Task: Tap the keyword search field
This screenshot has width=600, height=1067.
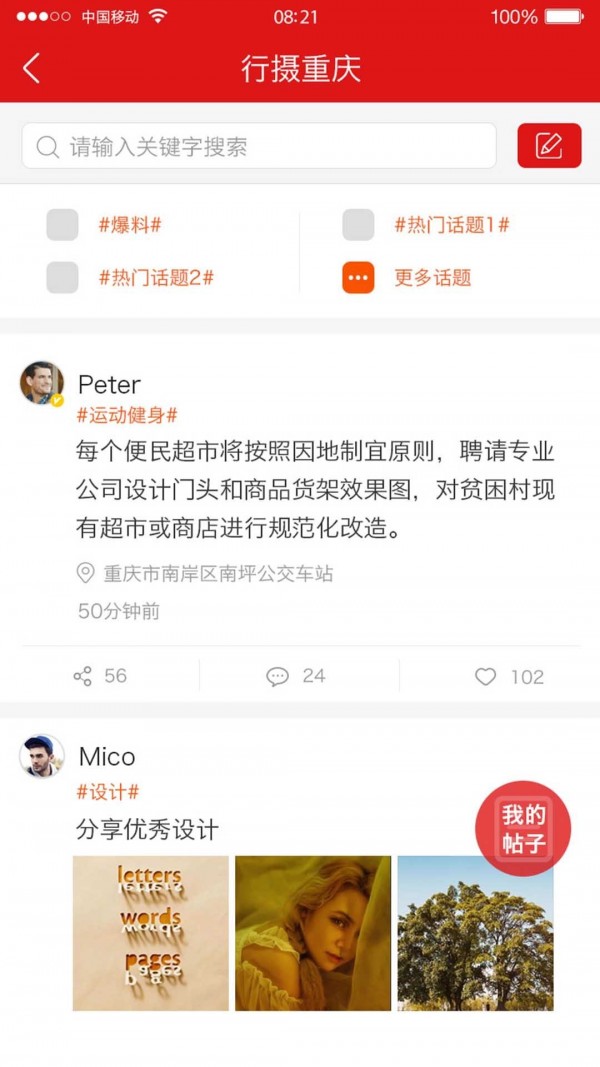Action: click(258, 147)
